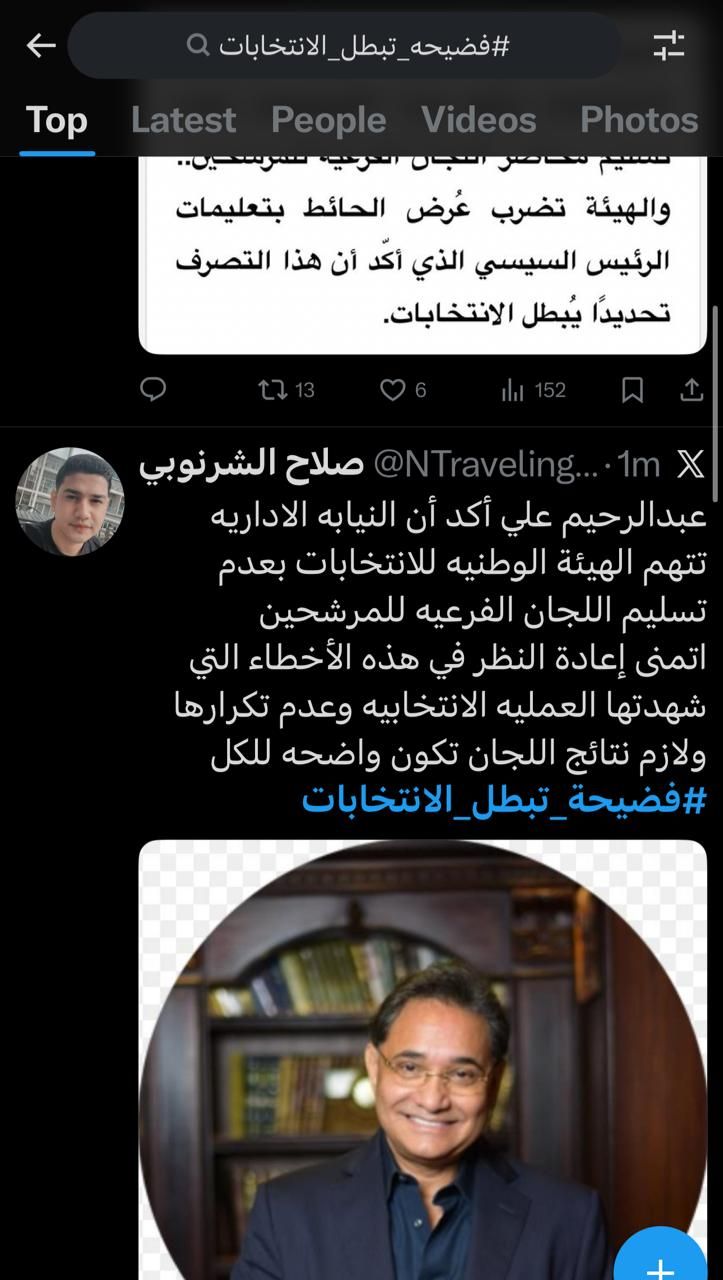Reply to the post with 13 reposts
This screenshot has width=723, height=1280.
click(x=152, y=390)
